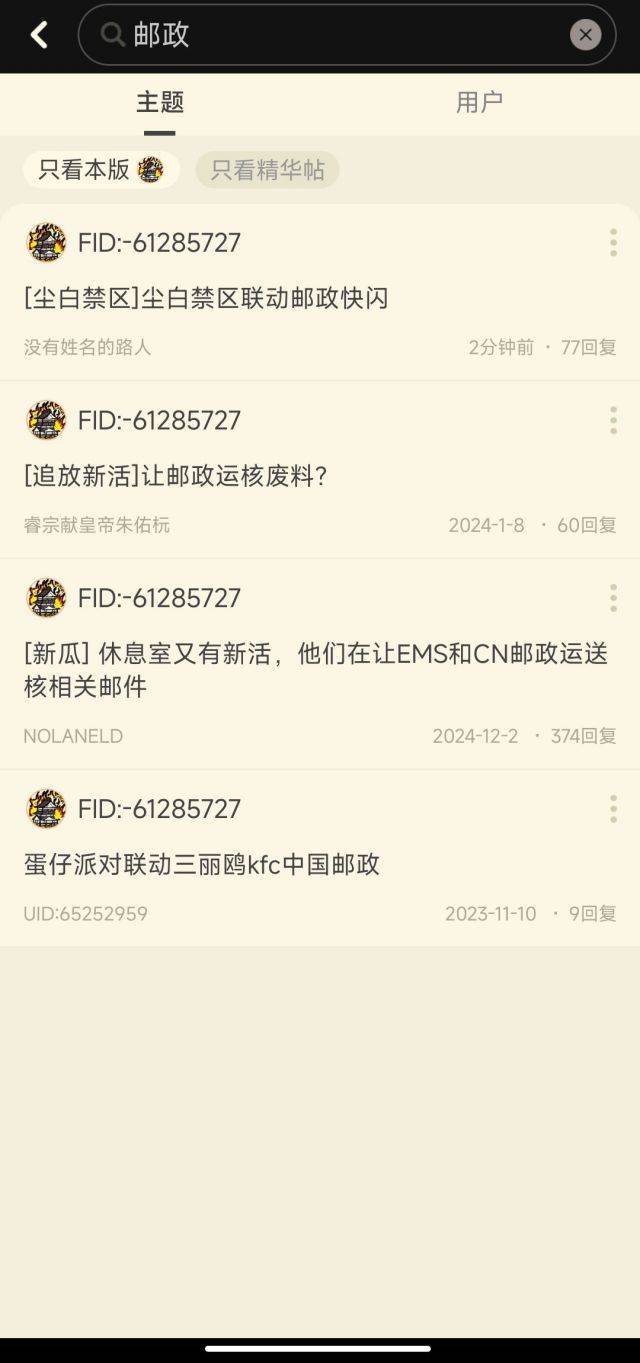Open overflow menu for 尘白禁区联动邮政快闪 post

(x=613, y=243)
